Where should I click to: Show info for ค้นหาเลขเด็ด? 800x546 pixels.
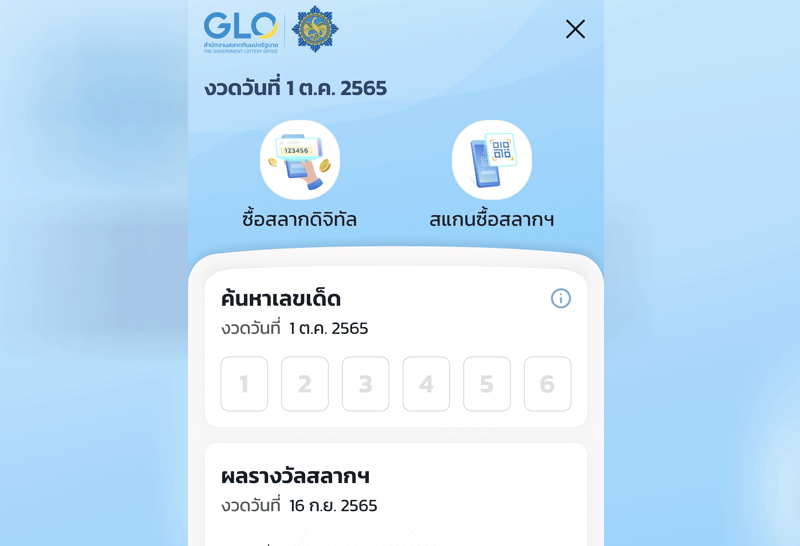[x=561, y=298]
